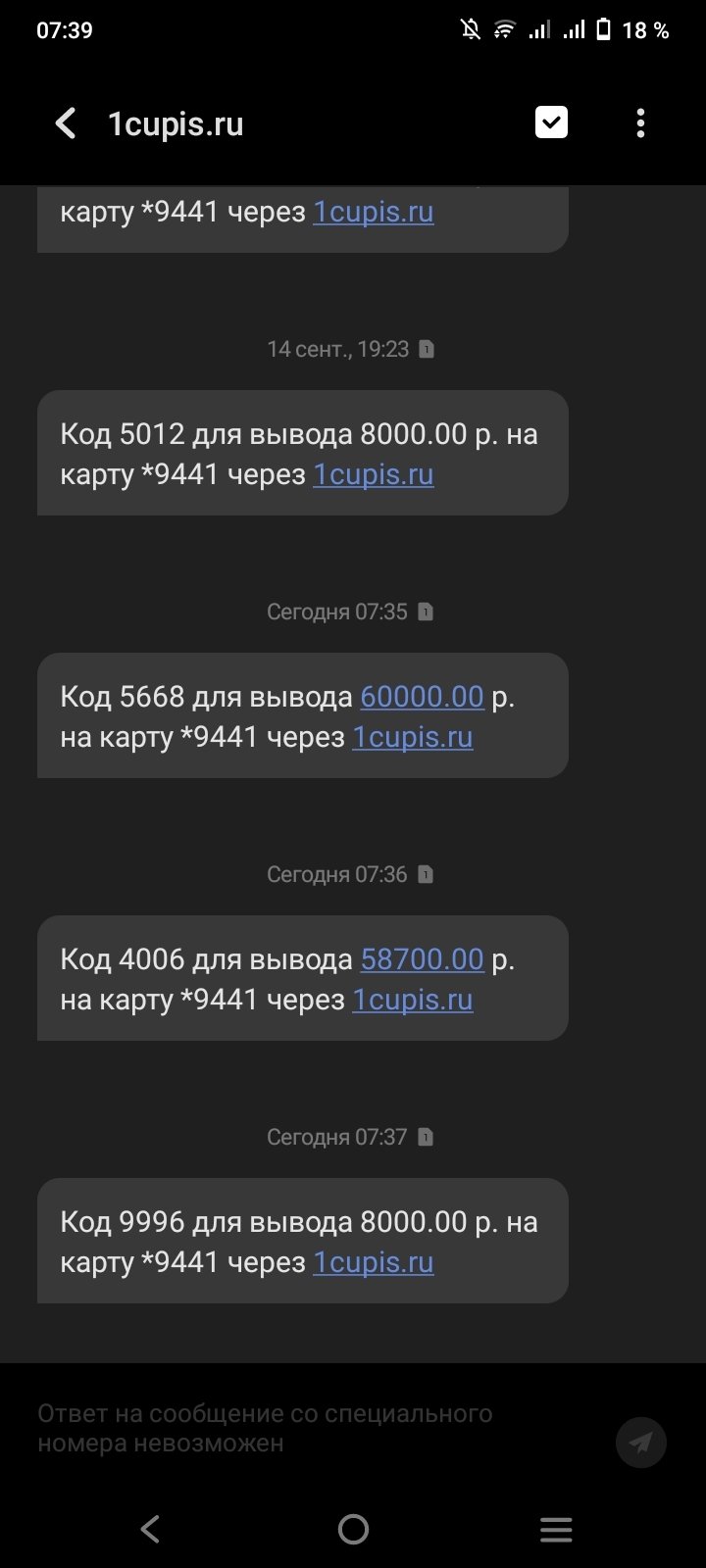Screen dimensions: 706x1568
Task: Go back from the 1cupis.ru conversation
Action: click(66, 124)
